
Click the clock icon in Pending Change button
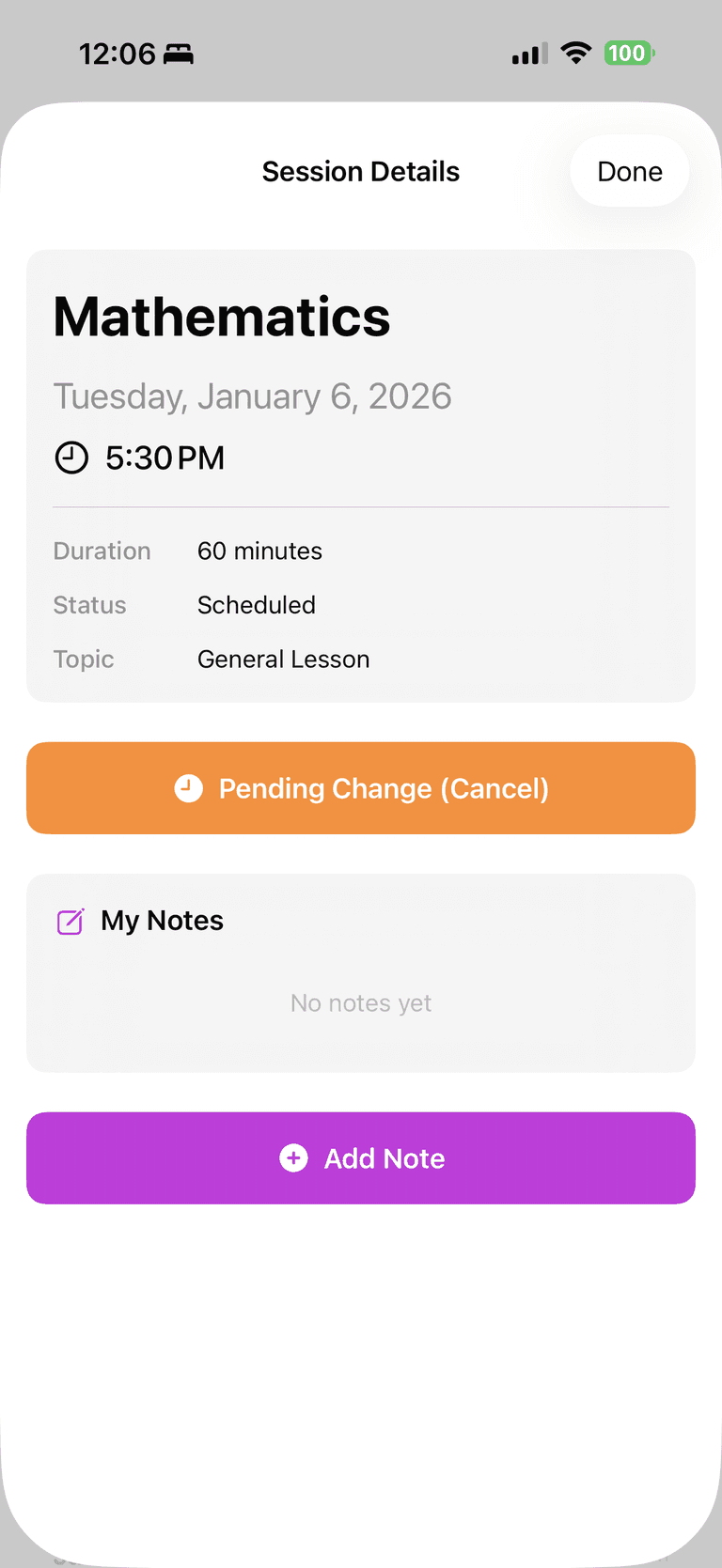point(188,788)
